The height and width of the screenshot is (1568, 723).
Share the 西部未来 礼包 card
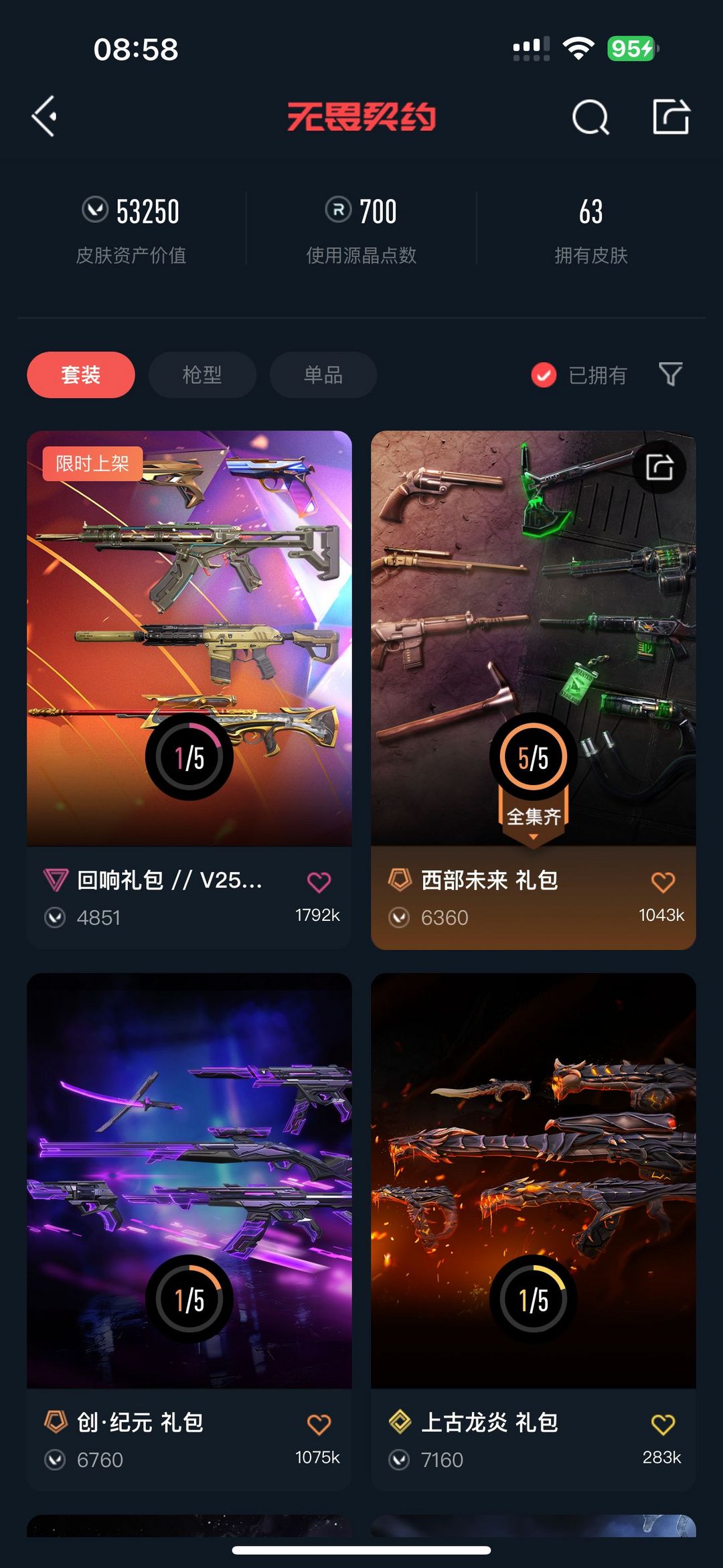point(659,467)
